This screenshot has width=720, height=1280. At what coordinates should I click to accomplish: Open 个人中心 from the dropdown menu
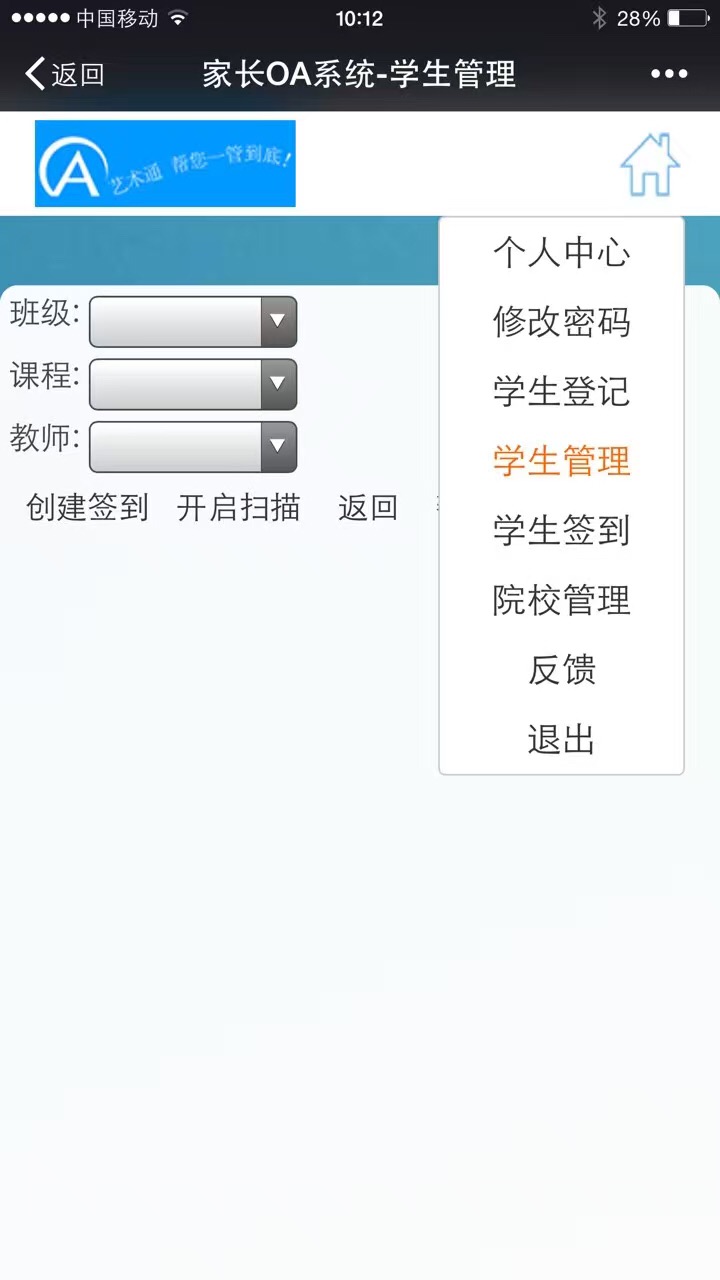tap(561, 252)
